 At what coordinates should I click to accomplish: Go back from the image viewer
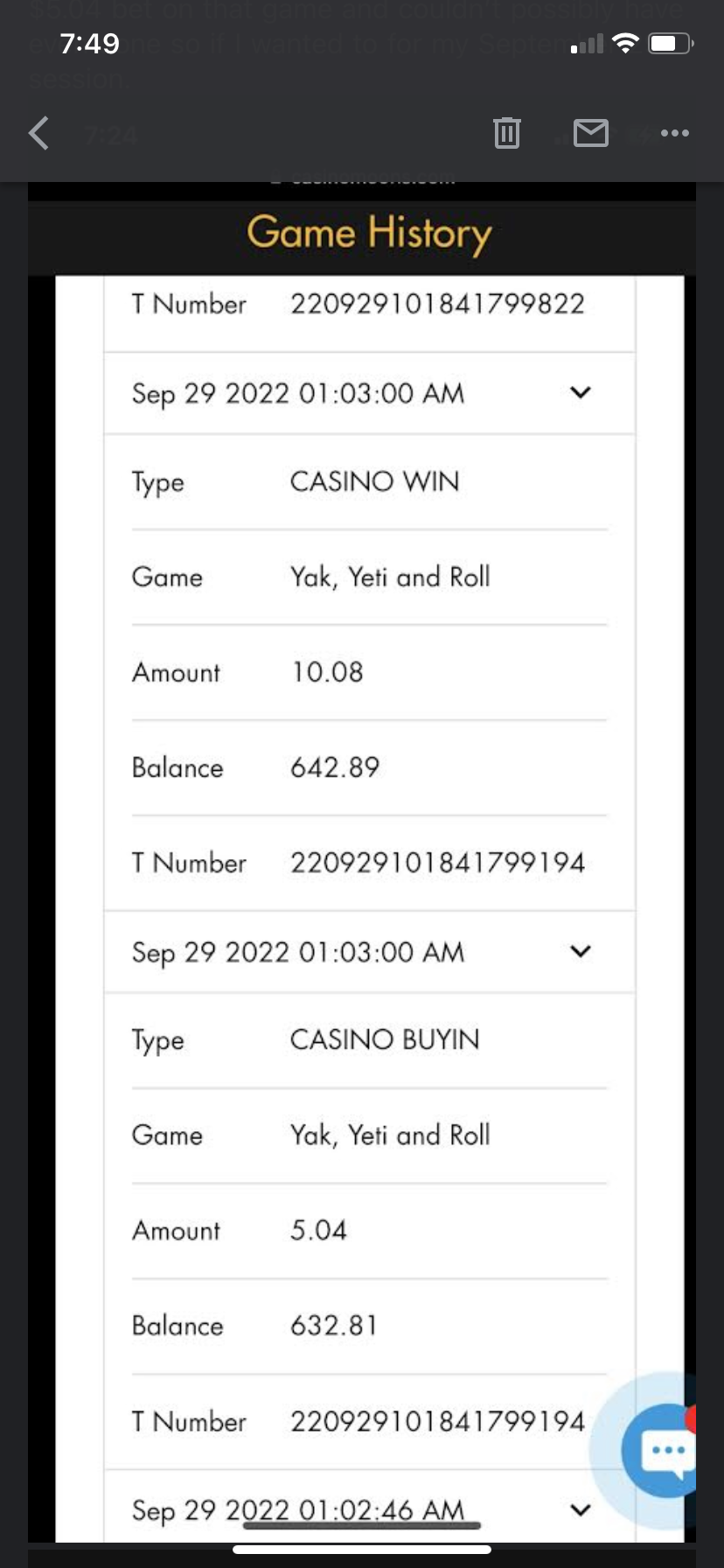[x=39, y=133]
